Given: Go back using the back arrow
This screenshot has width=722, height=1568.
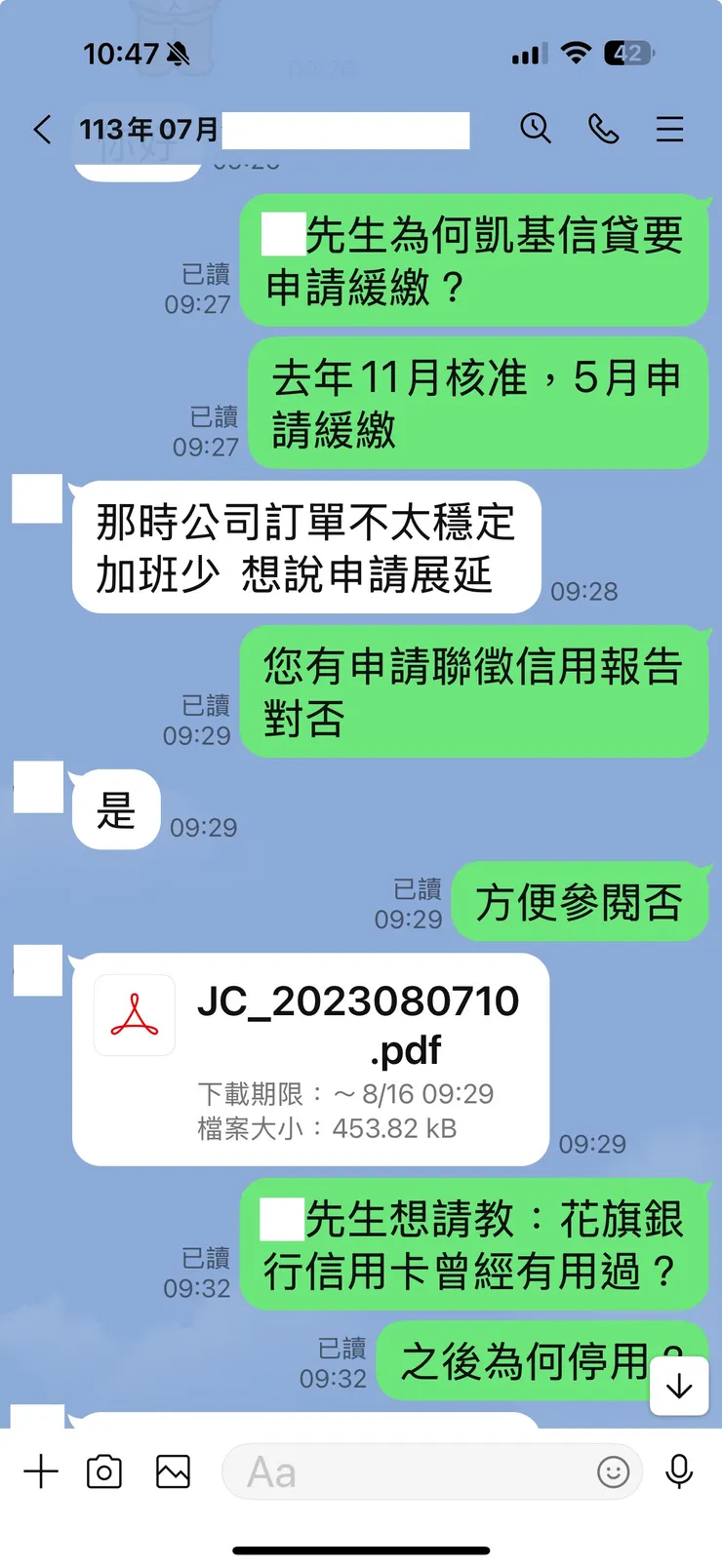Looking at the screenshot, I should [41, 129].
